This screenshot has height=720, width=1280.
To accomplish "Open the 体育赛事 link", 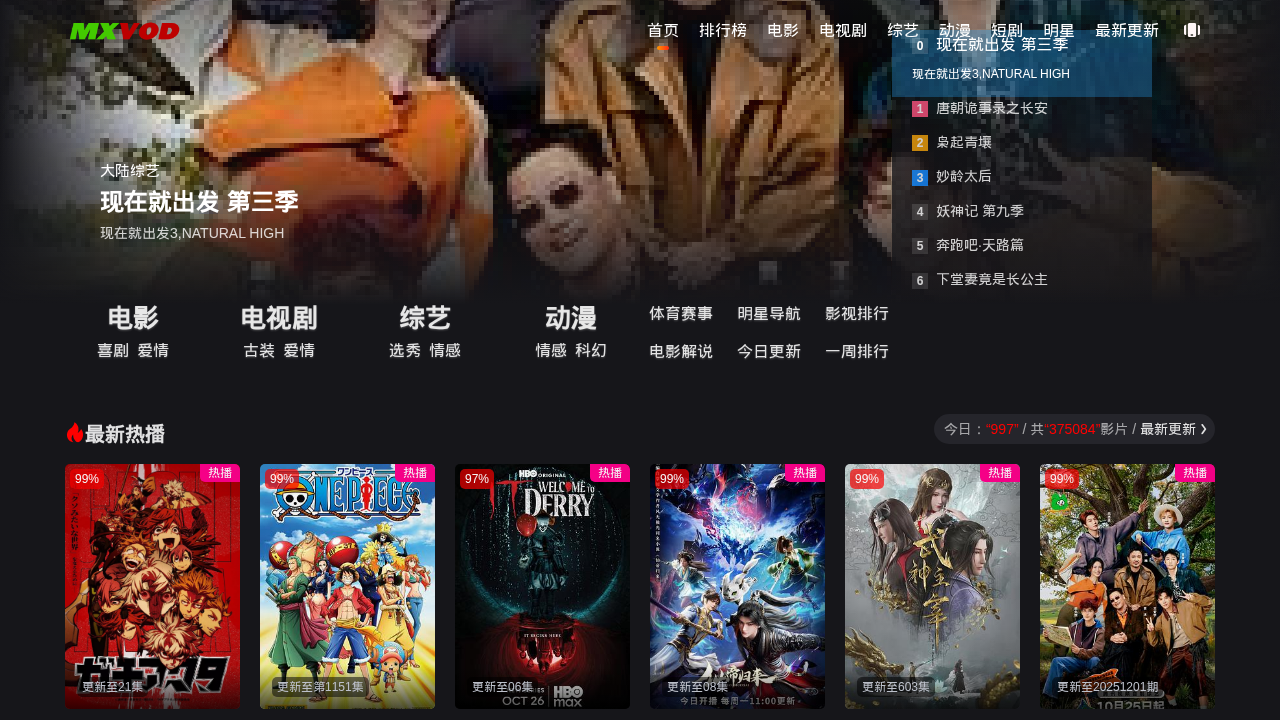I will 681,314.
